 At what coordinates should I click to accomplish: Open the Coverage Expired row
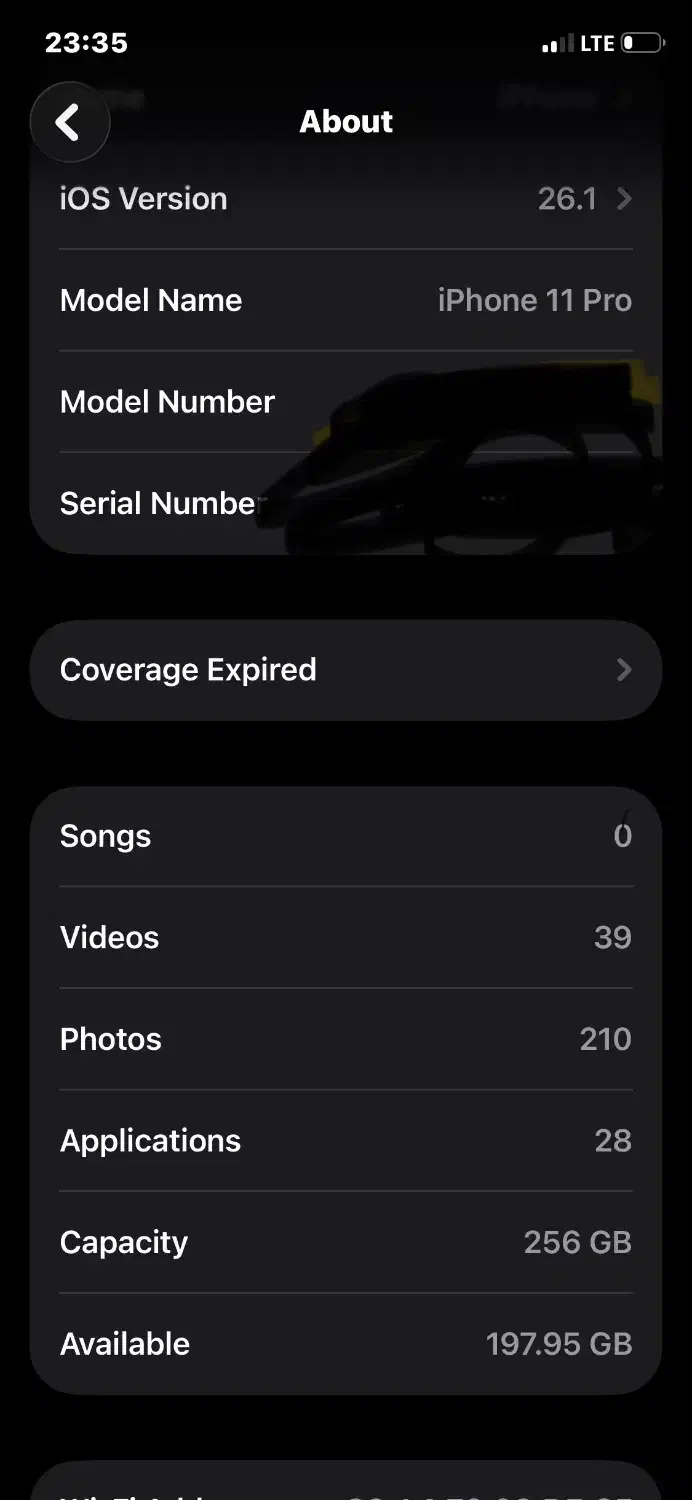[345, 670]
